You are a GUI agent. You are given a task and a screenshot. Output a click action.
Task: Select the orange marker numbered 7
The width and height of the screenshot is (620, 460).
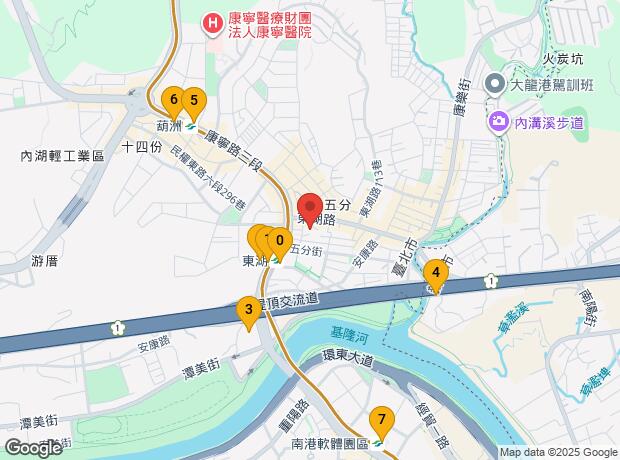[382, 422]
